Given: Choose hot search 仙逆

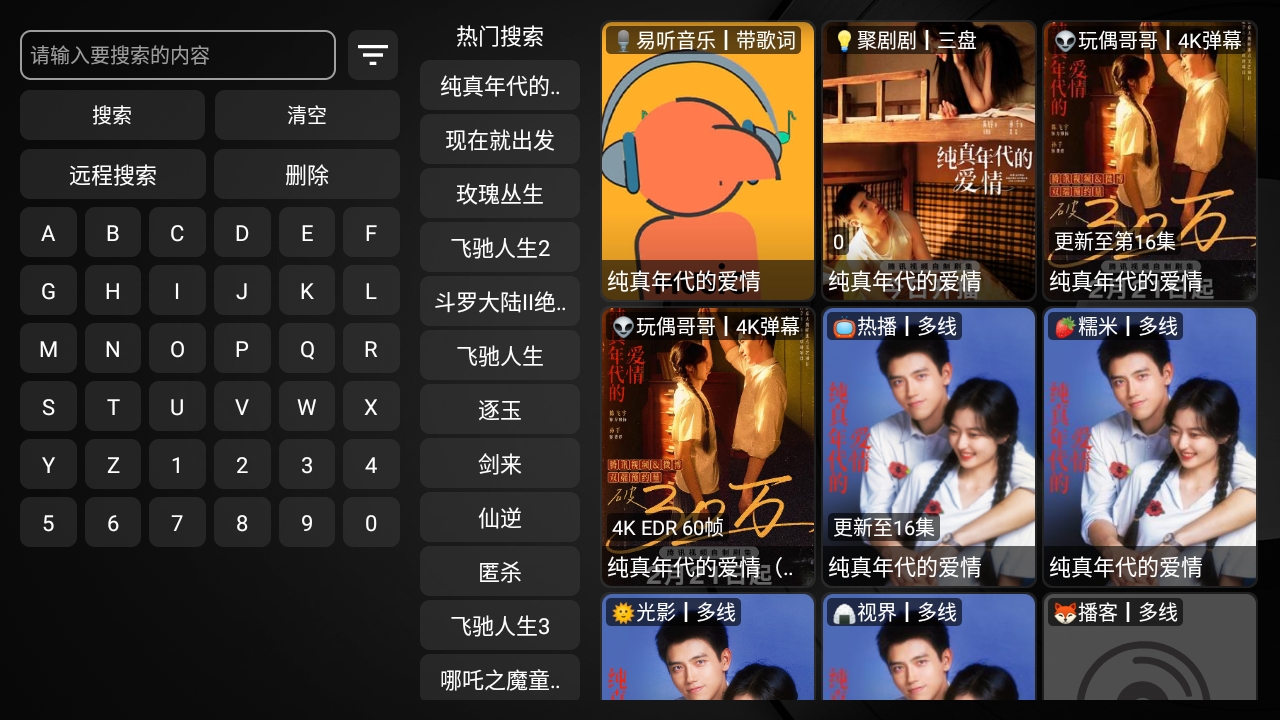Looking at the screenshot, I should (500, 518).
